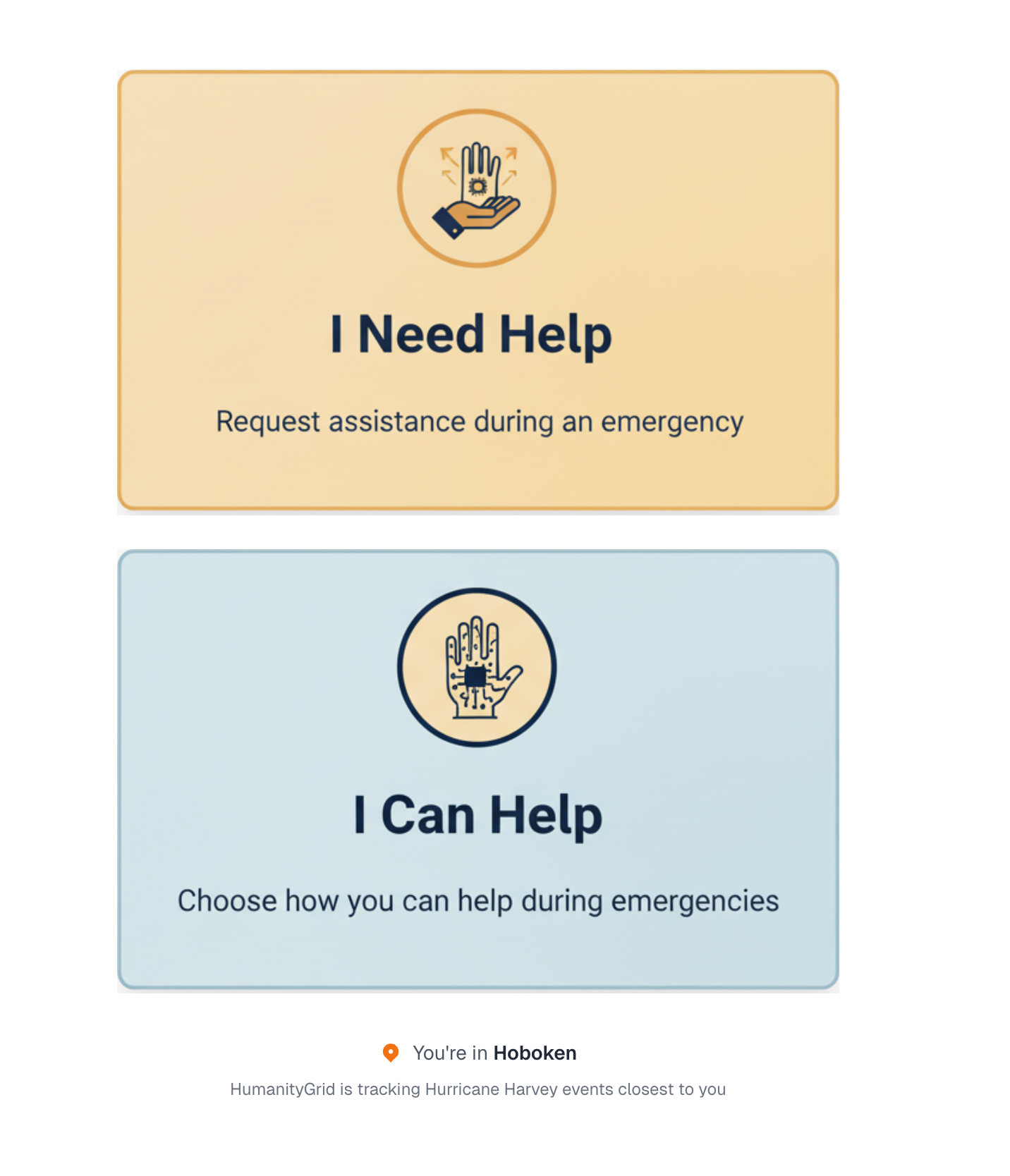The height and width of the screenshot is (1176, 1010).
Task: Select the I Need Help card
Action: click(477, 290)
